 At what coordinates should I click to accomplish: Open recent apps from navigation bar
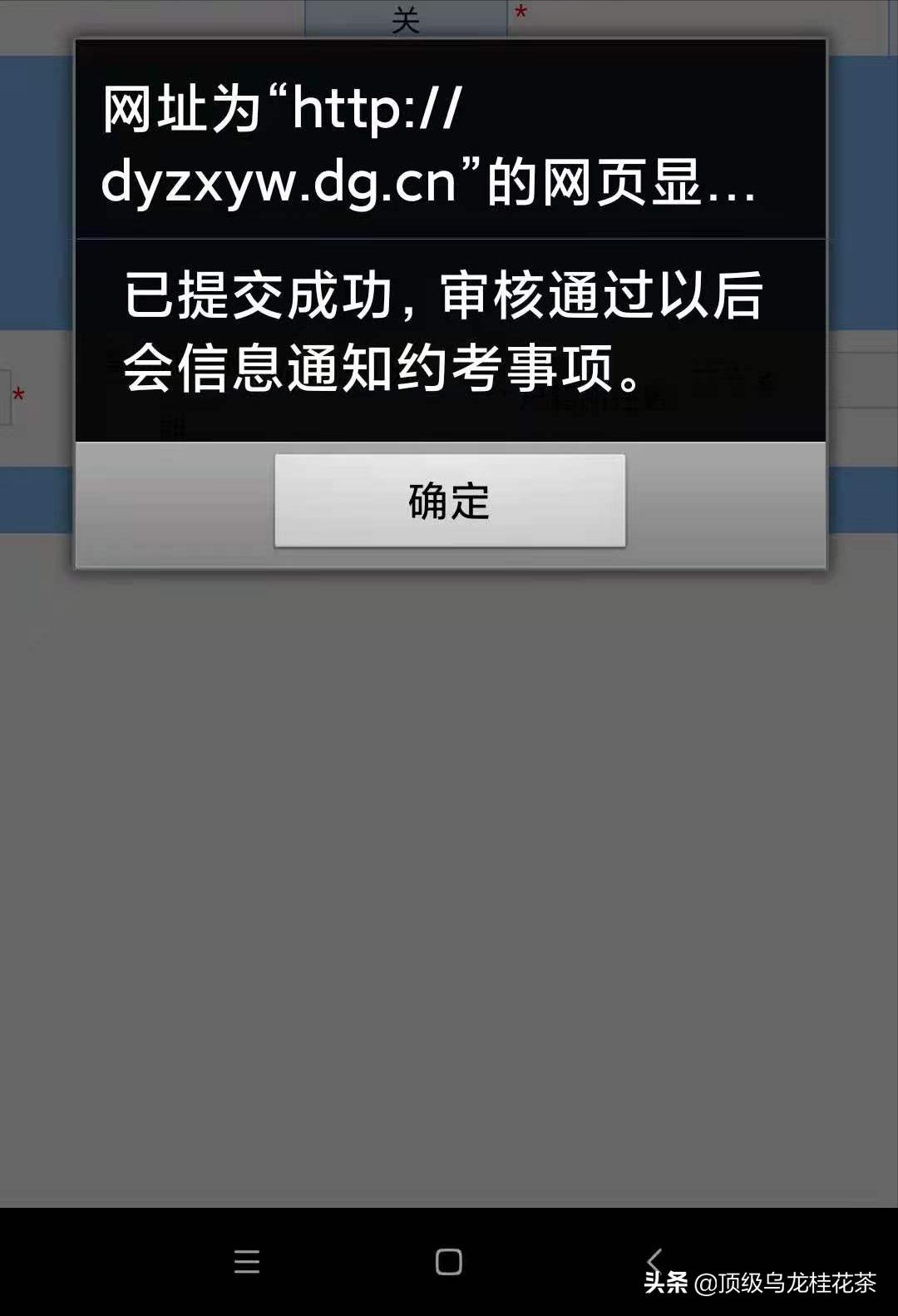[x=247, y=1262]
